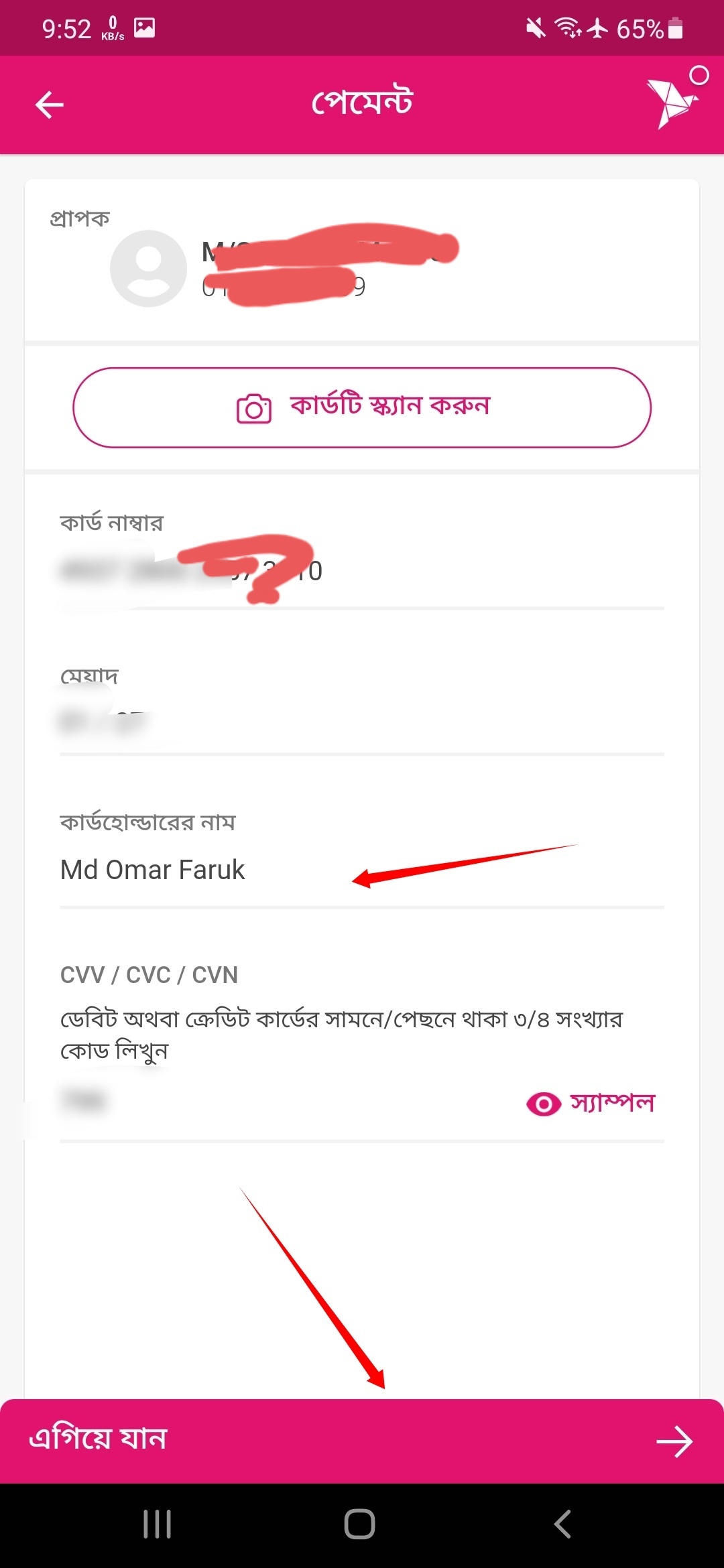Edit the কার্ড নাম্বার field
This screenshot has width=724, height=1568.
pos(362,572)
